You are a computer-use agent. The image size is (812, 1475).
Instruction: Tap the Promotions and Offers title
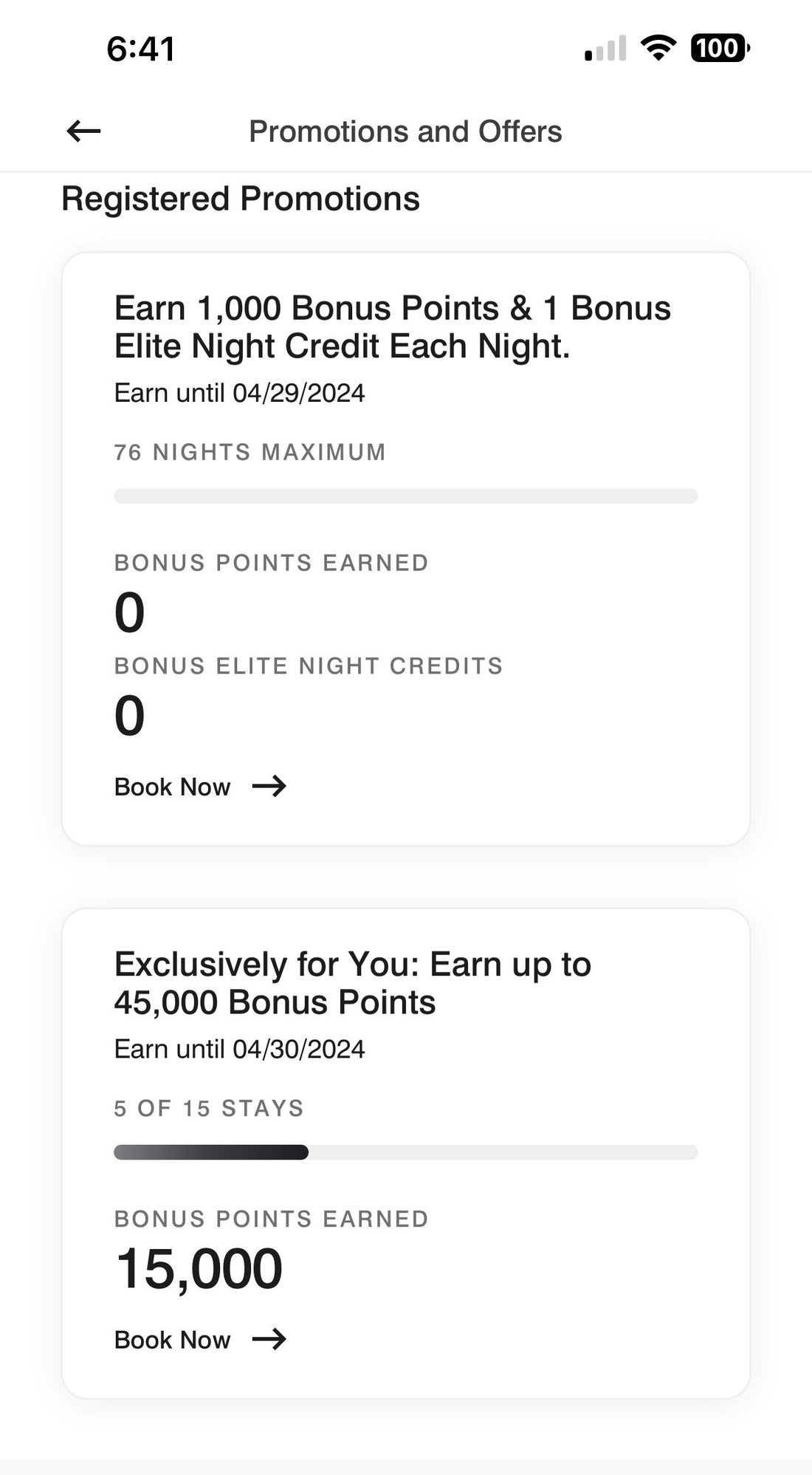point(405,131)
